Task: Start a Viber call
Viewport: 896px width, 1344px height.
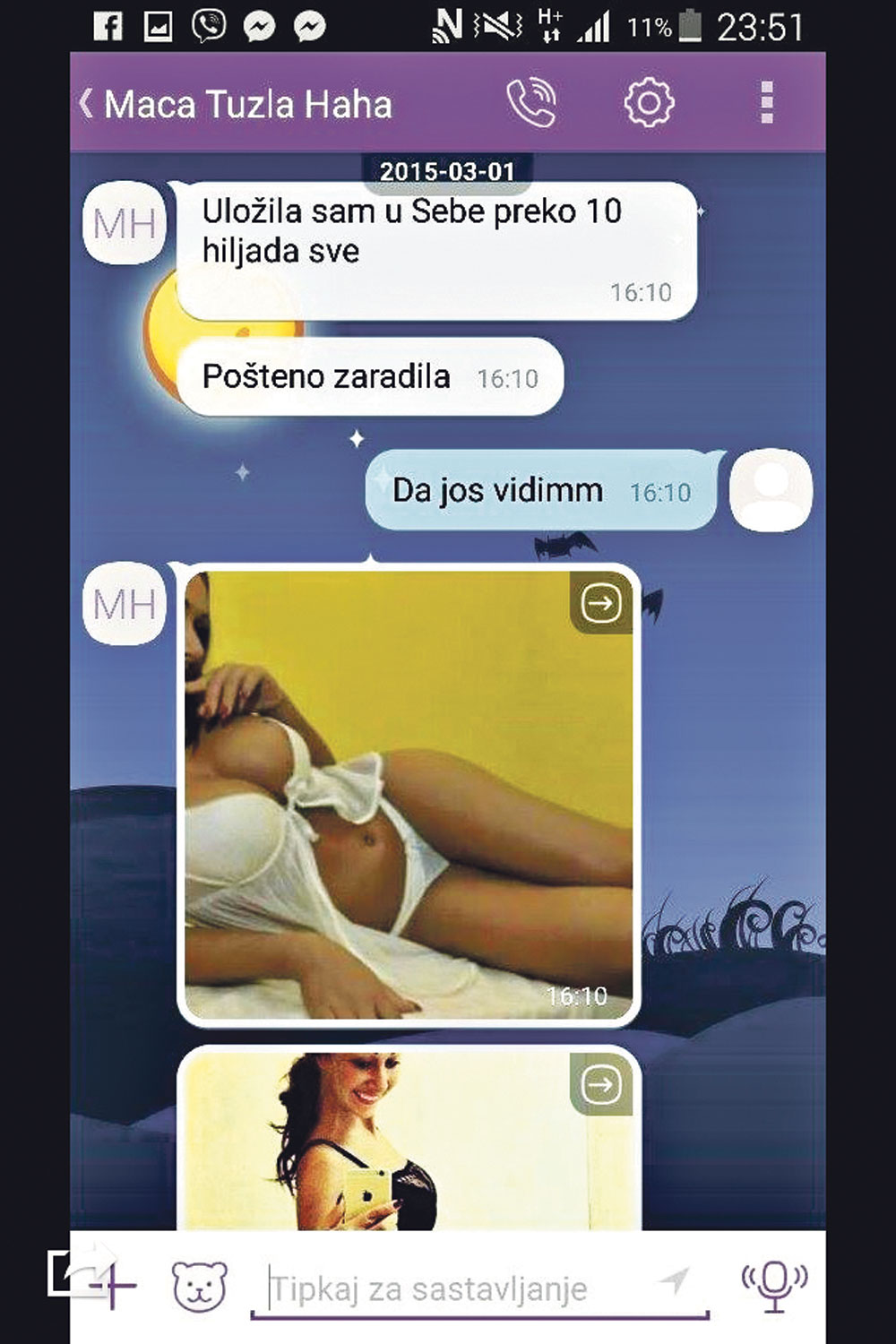Action: point(531,103)
